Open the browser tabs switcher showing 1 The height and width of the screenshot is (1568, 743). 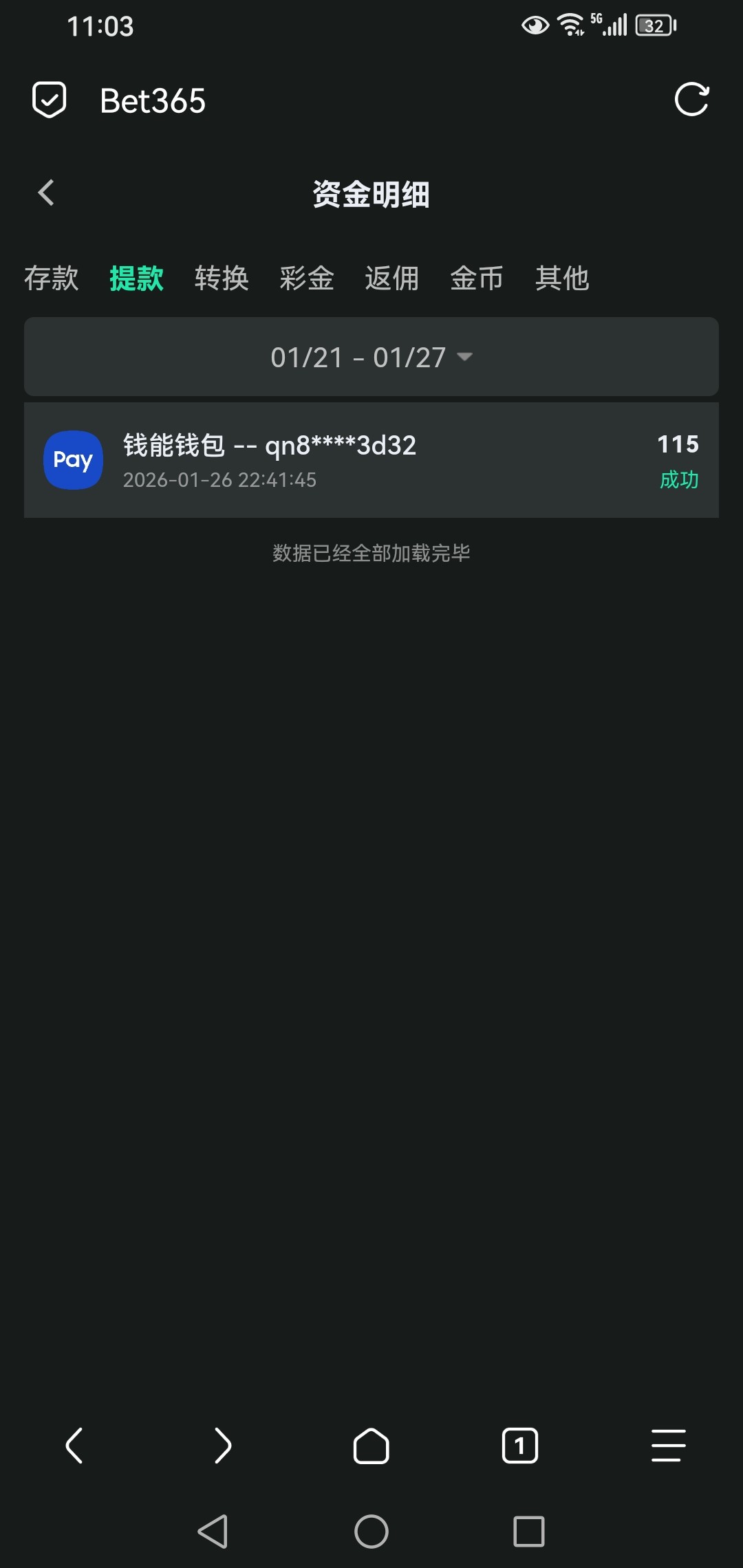click(520, 1446)
